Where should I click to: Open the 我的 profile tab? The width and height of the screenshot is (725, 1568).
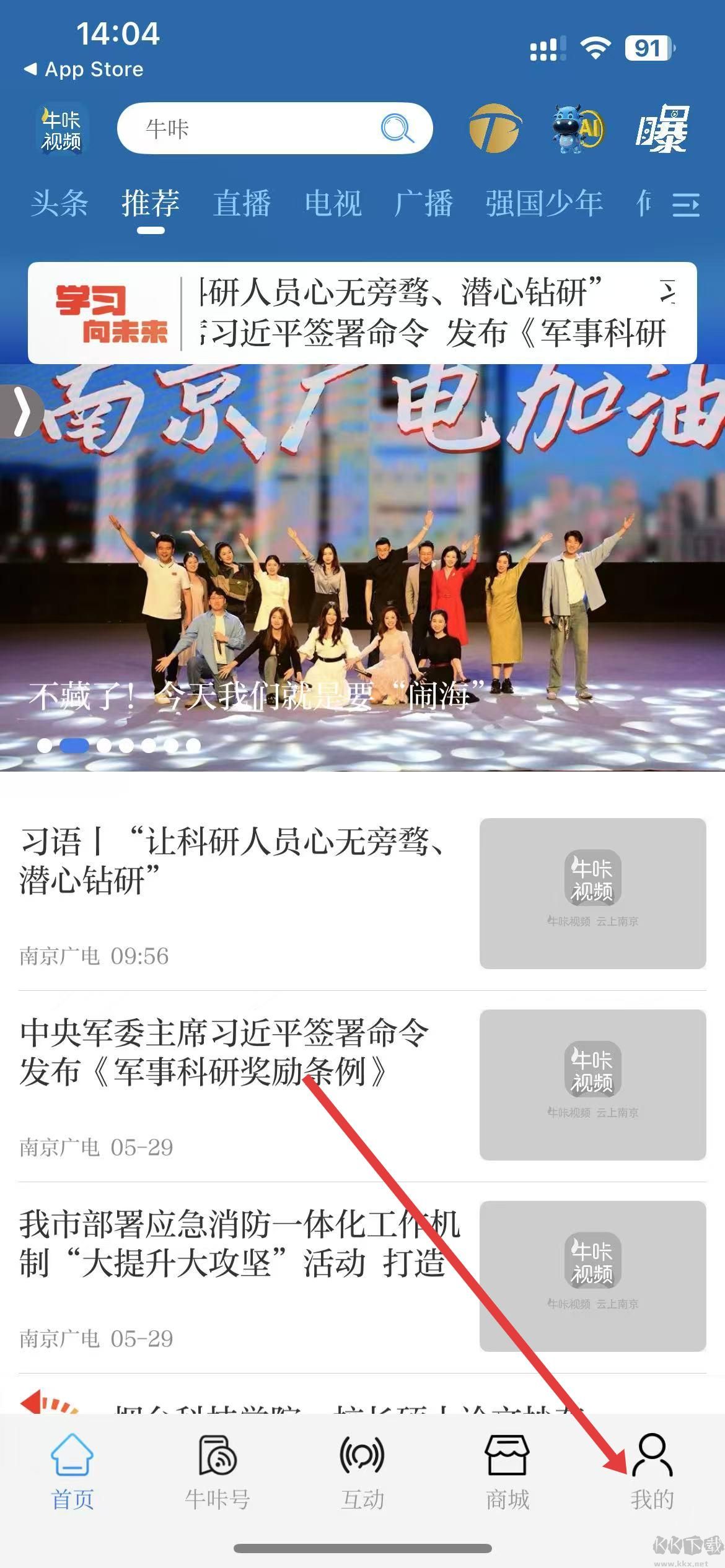coord(652,1472)
